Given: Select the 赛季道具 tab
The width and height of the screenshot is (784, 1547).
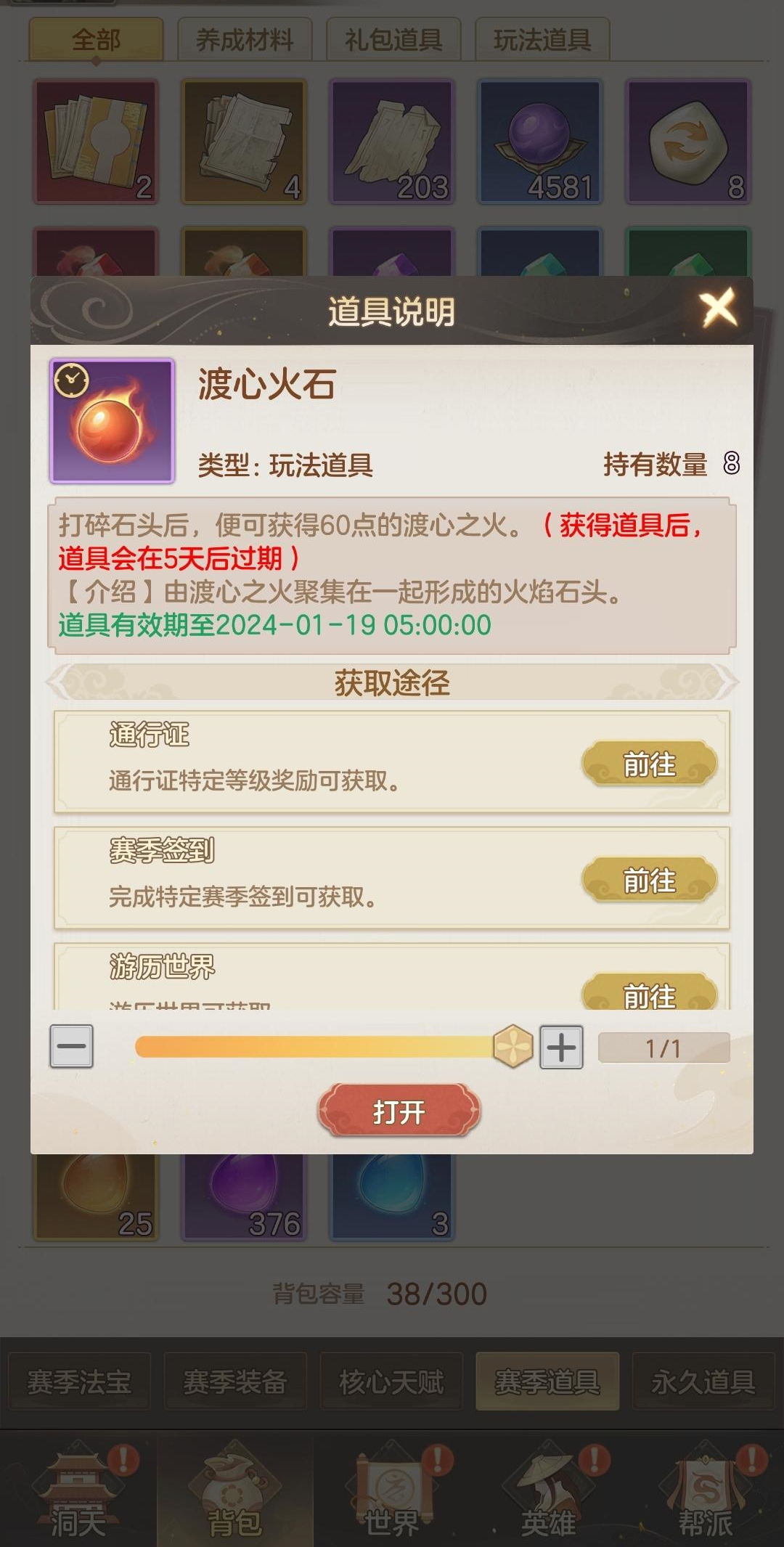Looking at the screenshot, I should 547,1383.
